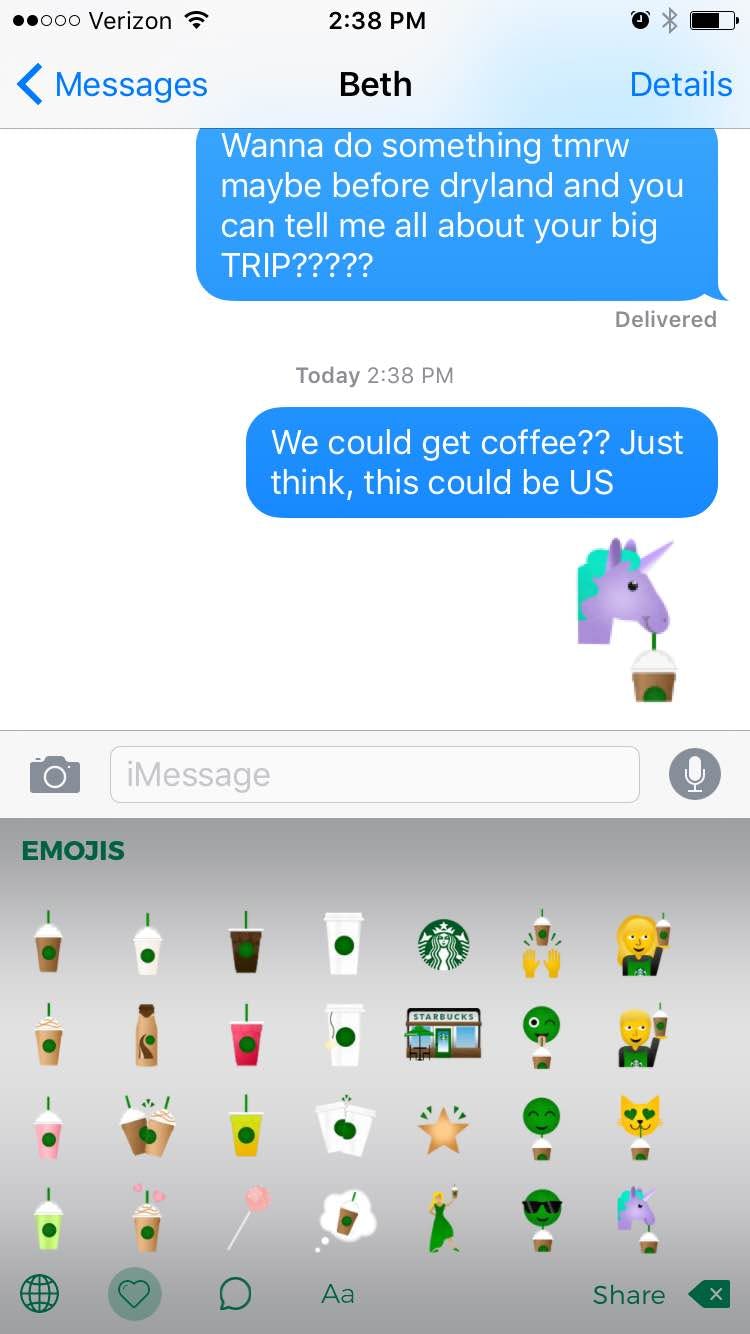This screenshot has width=750, height=1334.
Task: Open the camera to attach a photo
Action: (x=55, y=774)
